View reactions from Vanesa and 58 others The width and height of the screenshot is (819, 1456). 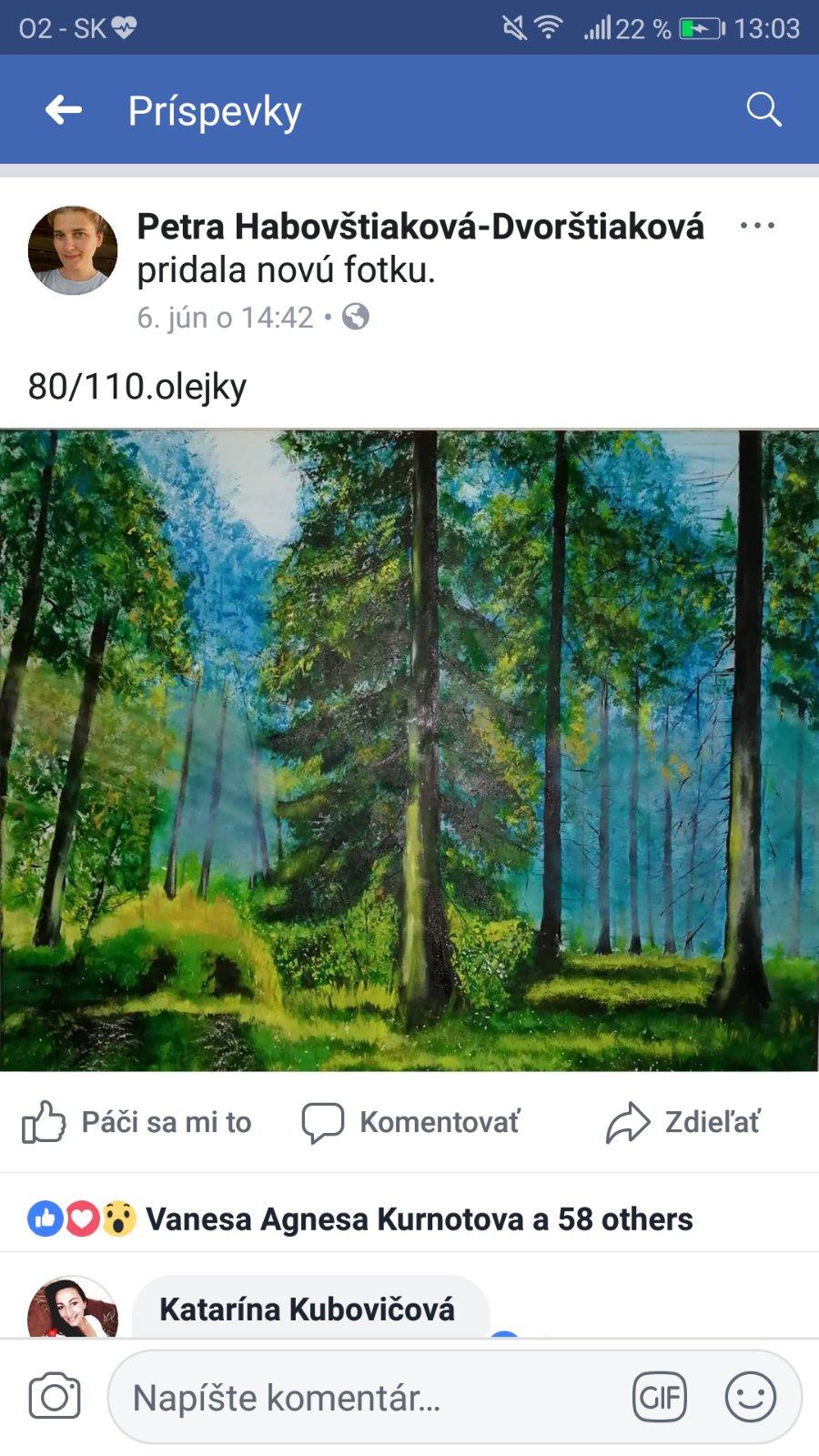[419, 1218]
